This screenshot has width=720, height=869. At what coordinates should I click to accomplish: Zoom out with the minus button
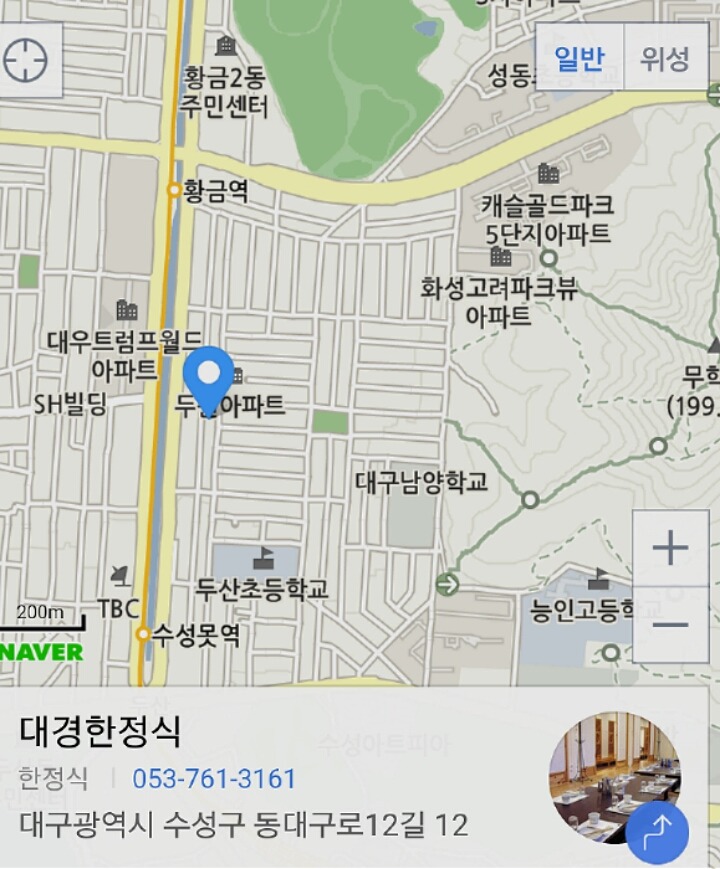pyautogui.click(x=669, y=626)
